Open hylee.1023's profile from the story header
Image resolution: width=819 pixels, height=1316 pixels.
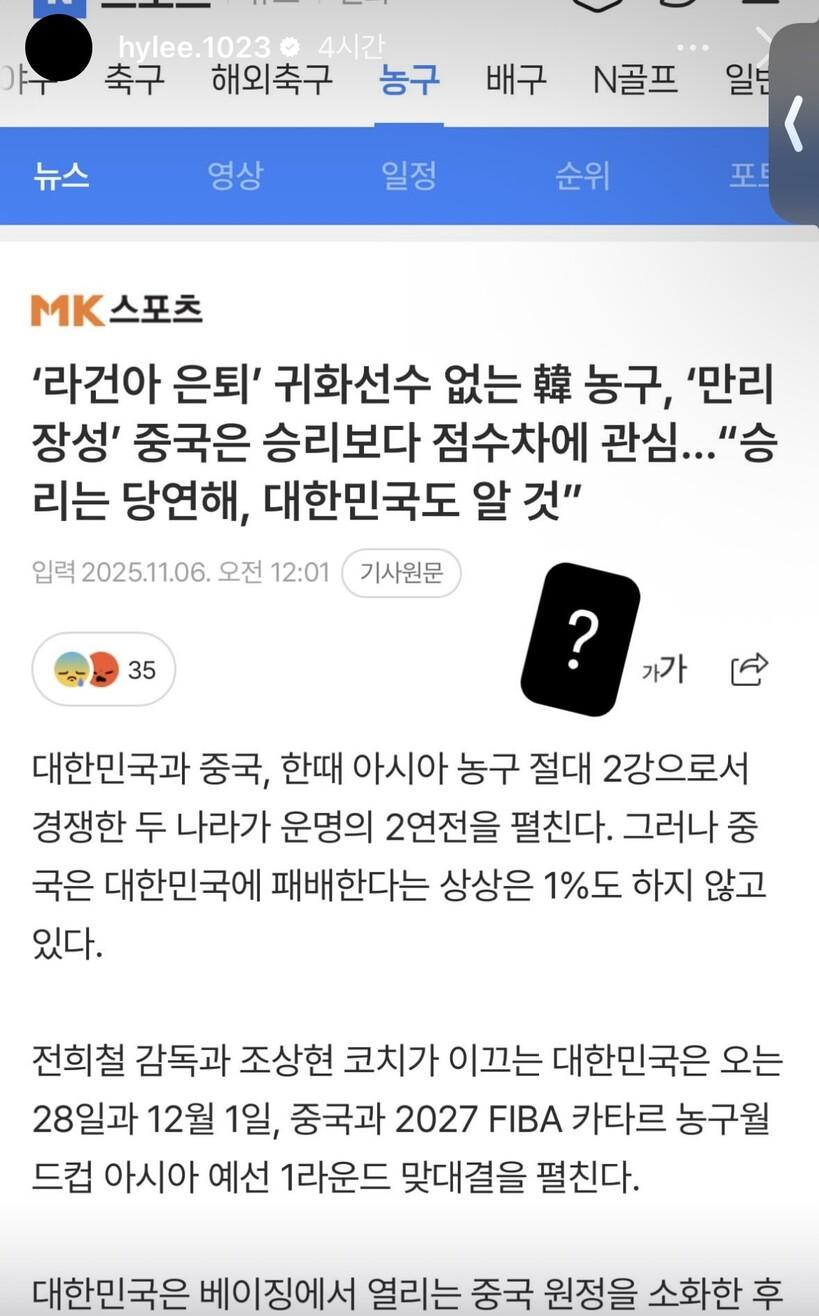pyautogui.click(x=193, y=47)
